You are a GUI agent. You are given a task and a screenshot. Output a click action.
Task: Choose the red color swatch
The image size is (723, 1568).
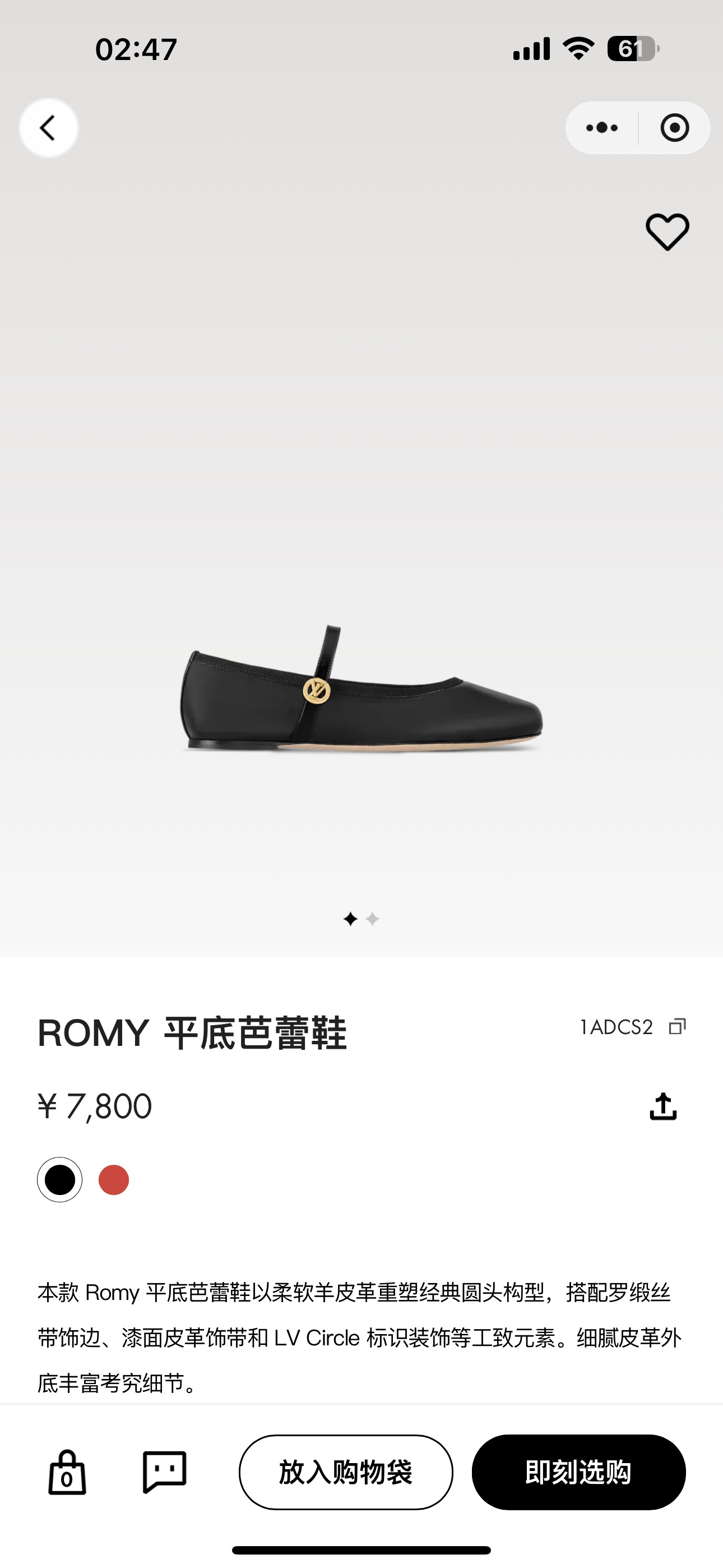[114, 1180]
